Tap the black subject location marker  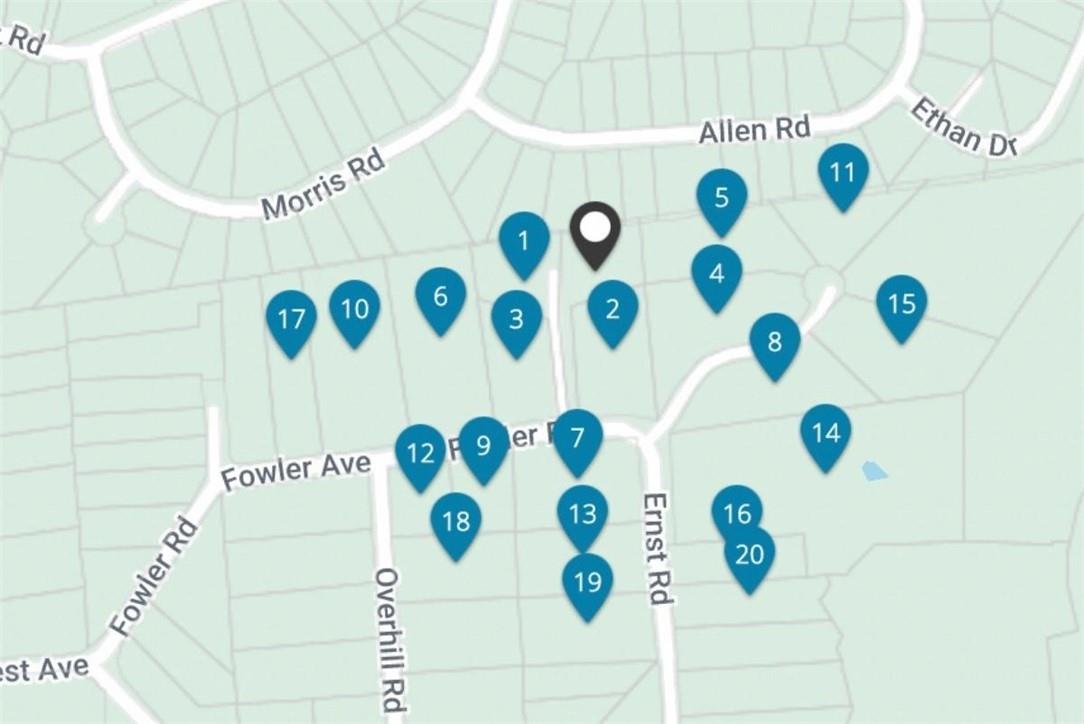pos(595,231)
